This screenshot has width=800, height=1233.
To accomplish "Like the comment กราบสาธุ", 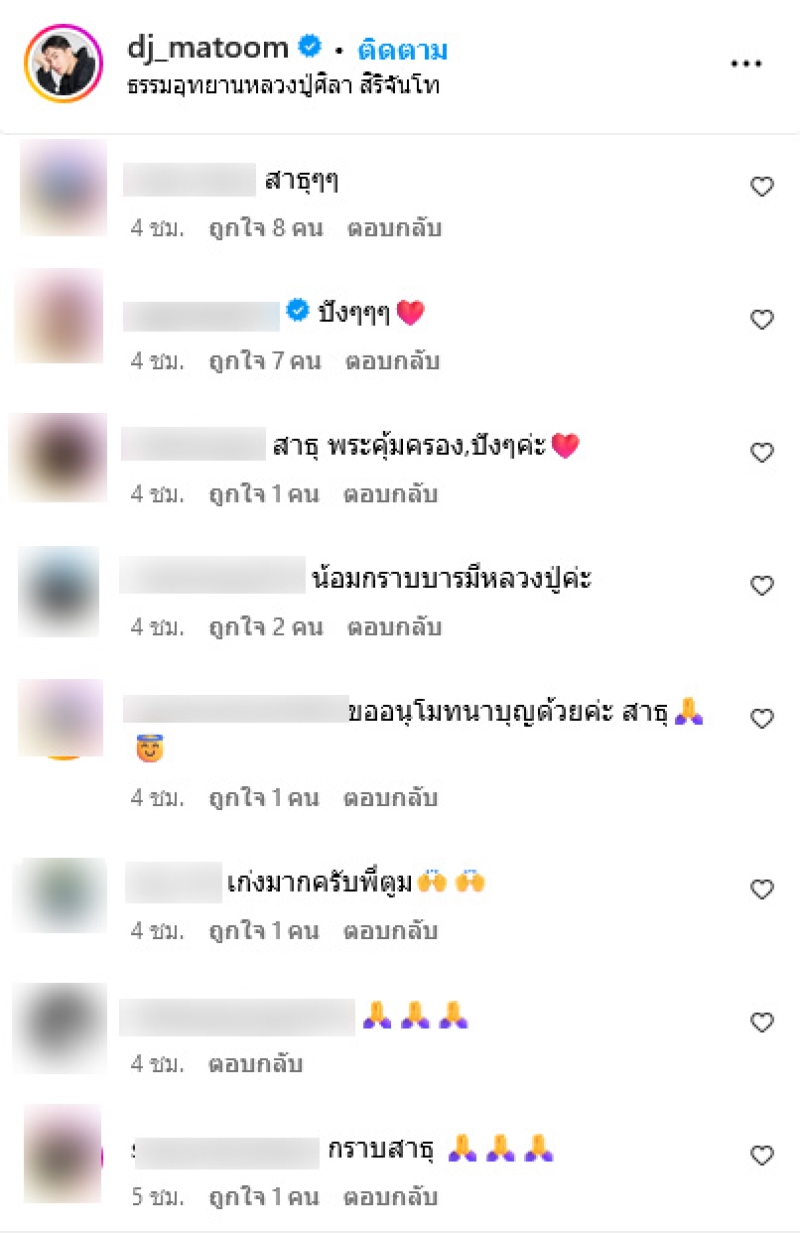I will pyautogui.click(x=762, y=1156).
